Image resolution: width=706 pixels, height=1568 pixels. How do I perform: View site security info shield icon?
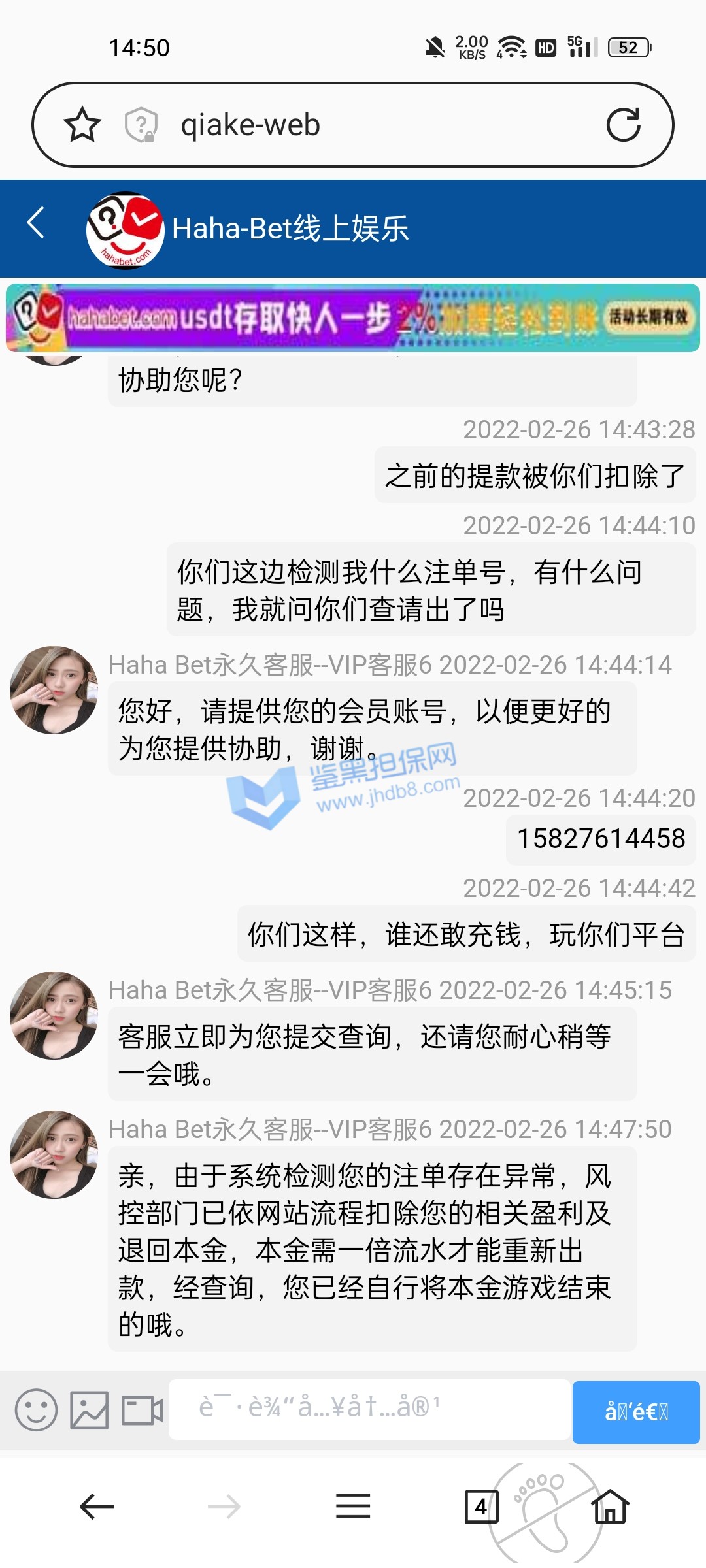[141, 125]
